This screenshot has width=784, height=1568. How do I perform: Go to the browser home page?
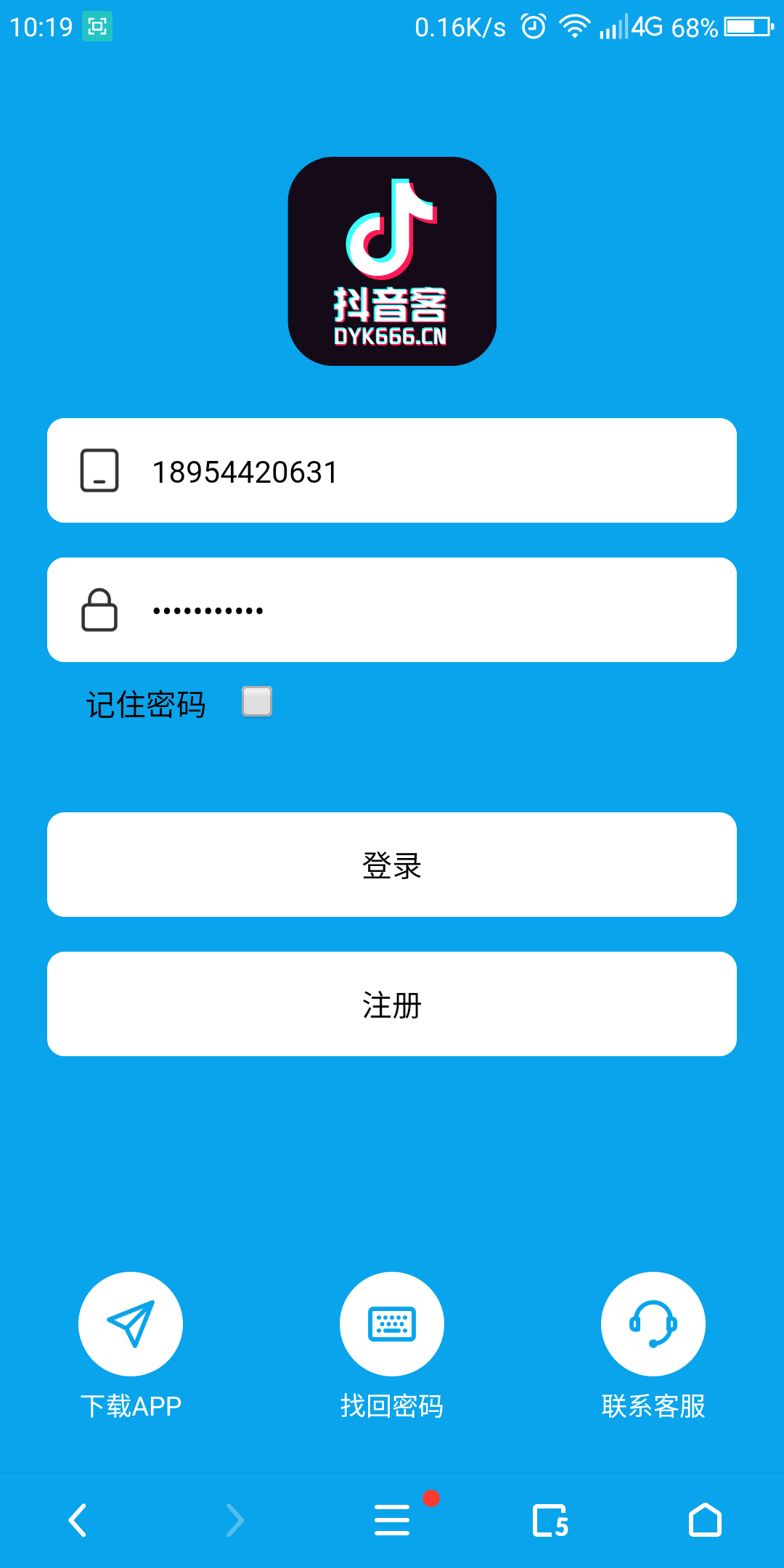705,1520
